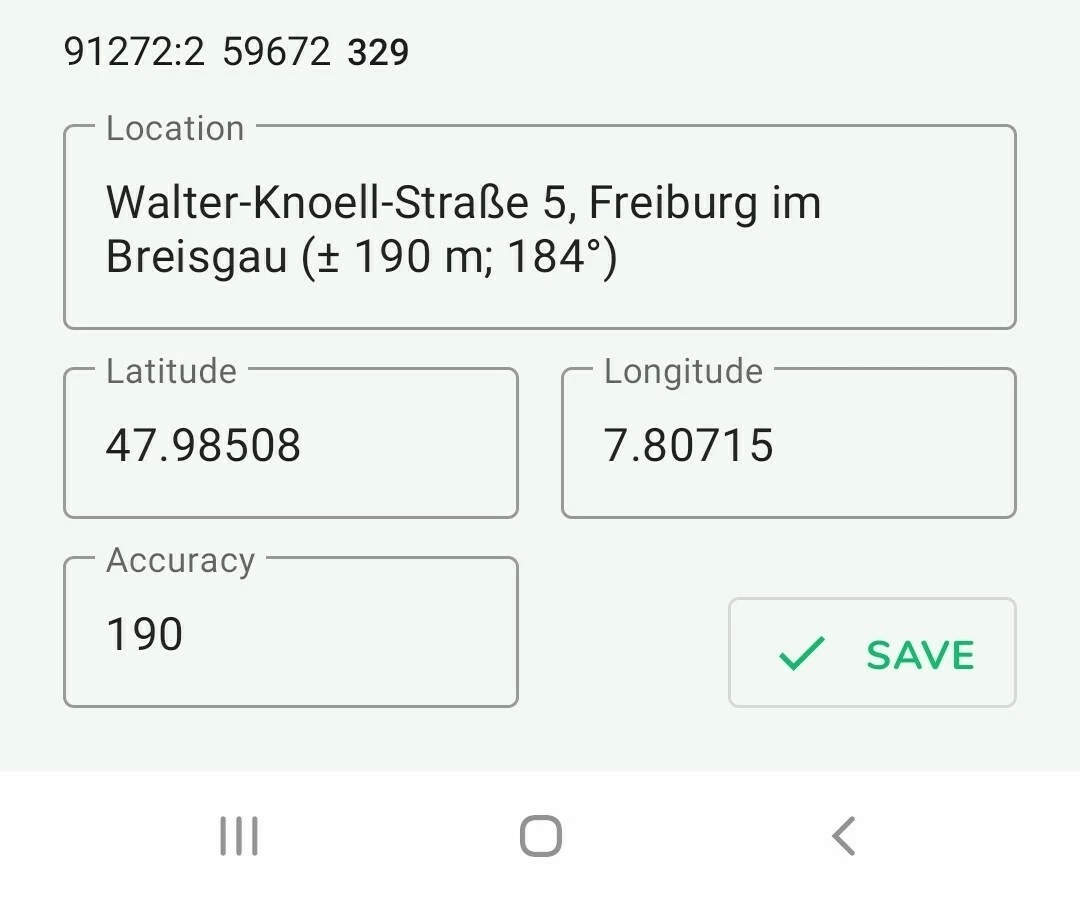1080x897 pixels.
Task: Go back with the system back button
Action: (844, 836)
